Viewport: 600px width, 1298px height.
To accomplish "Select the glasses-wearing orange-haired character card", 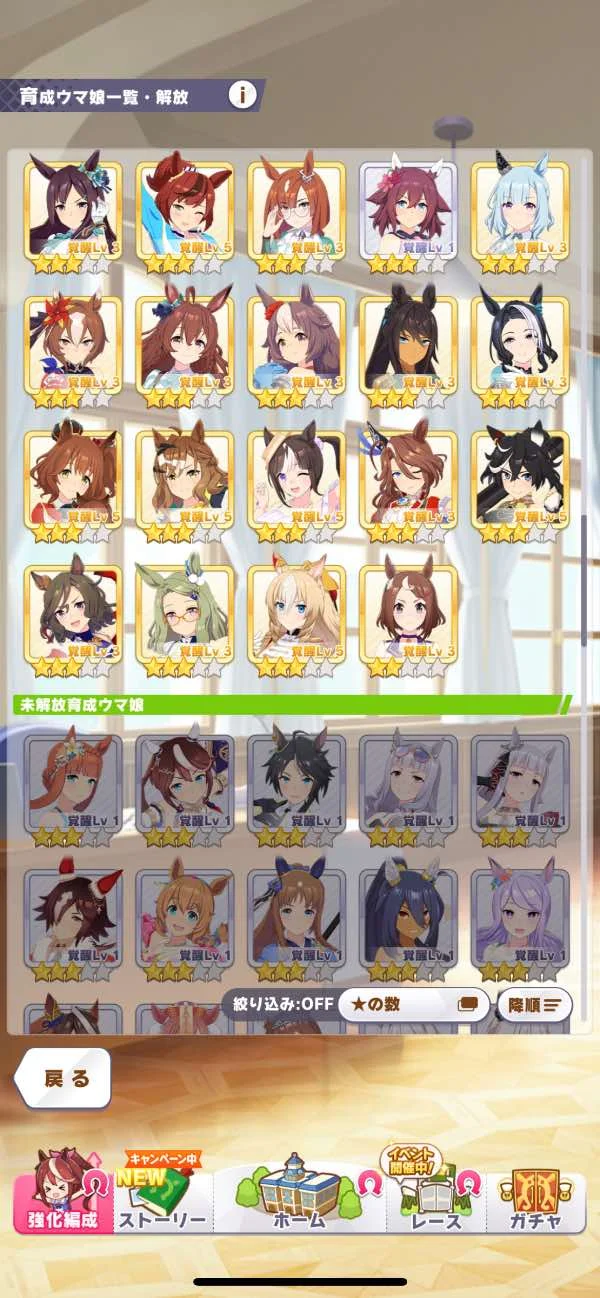I will click(x=296, y=211).
